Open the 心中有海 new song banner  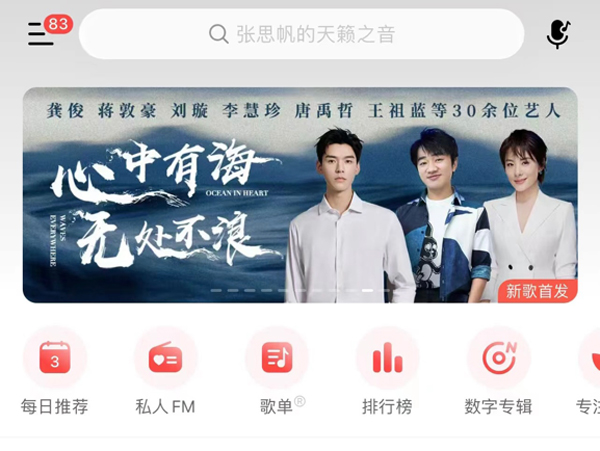[300, 195]
